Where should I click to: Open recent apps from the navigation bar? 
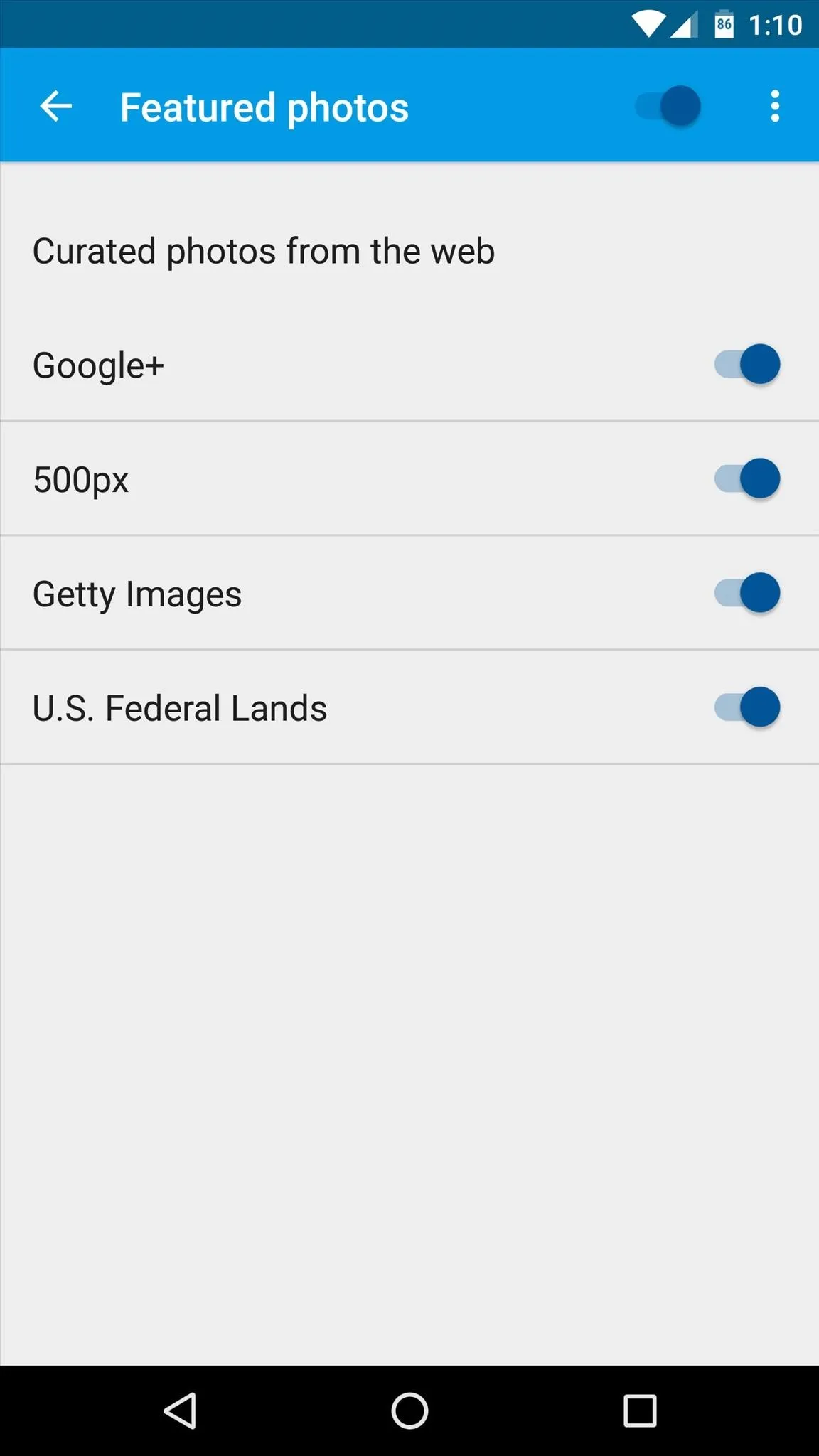click(640, 1410)
